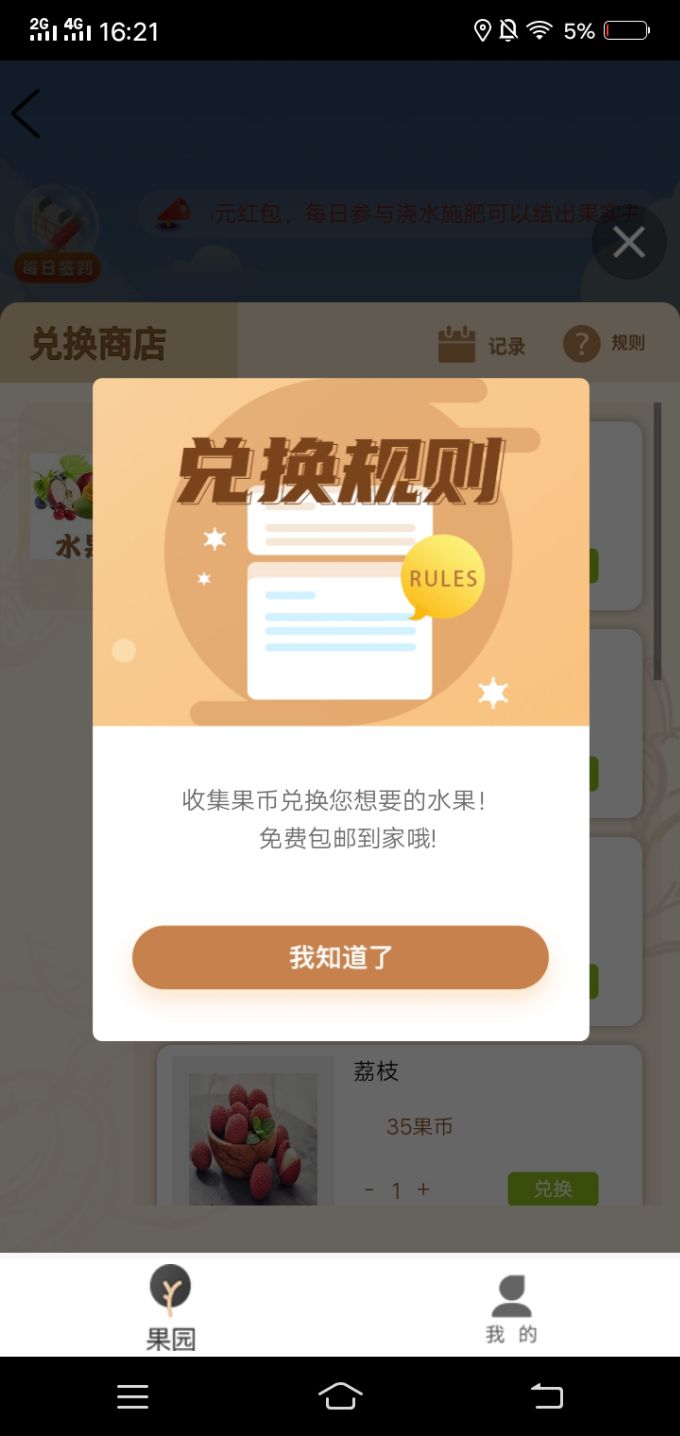Image resolution: width=680 pixels, height=1436 pixels.
Task: Redeem 荔枝 with the 兑换 button
Action: tap(552, 1188)
